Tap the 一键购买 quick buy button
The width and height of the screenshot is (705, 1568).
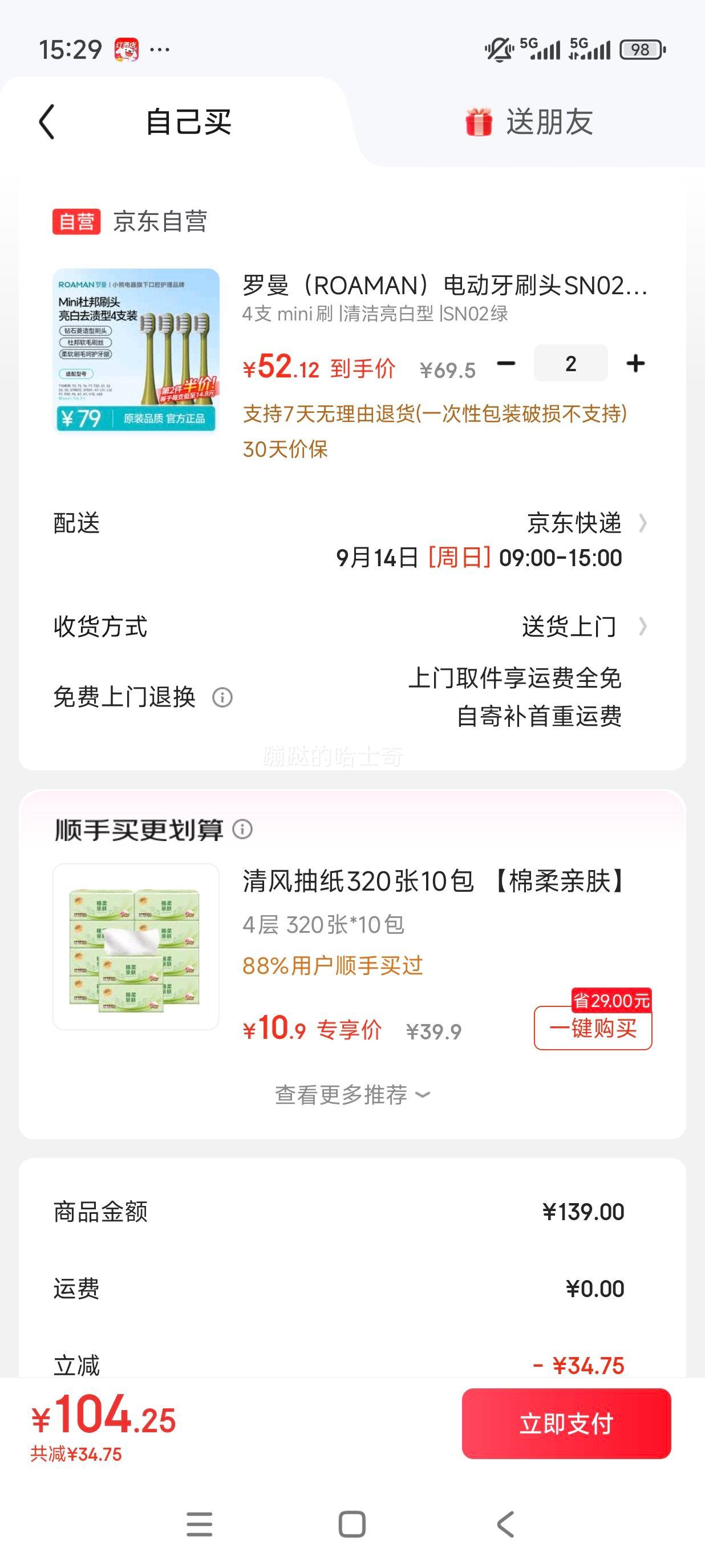click(x=593, y=1029)
